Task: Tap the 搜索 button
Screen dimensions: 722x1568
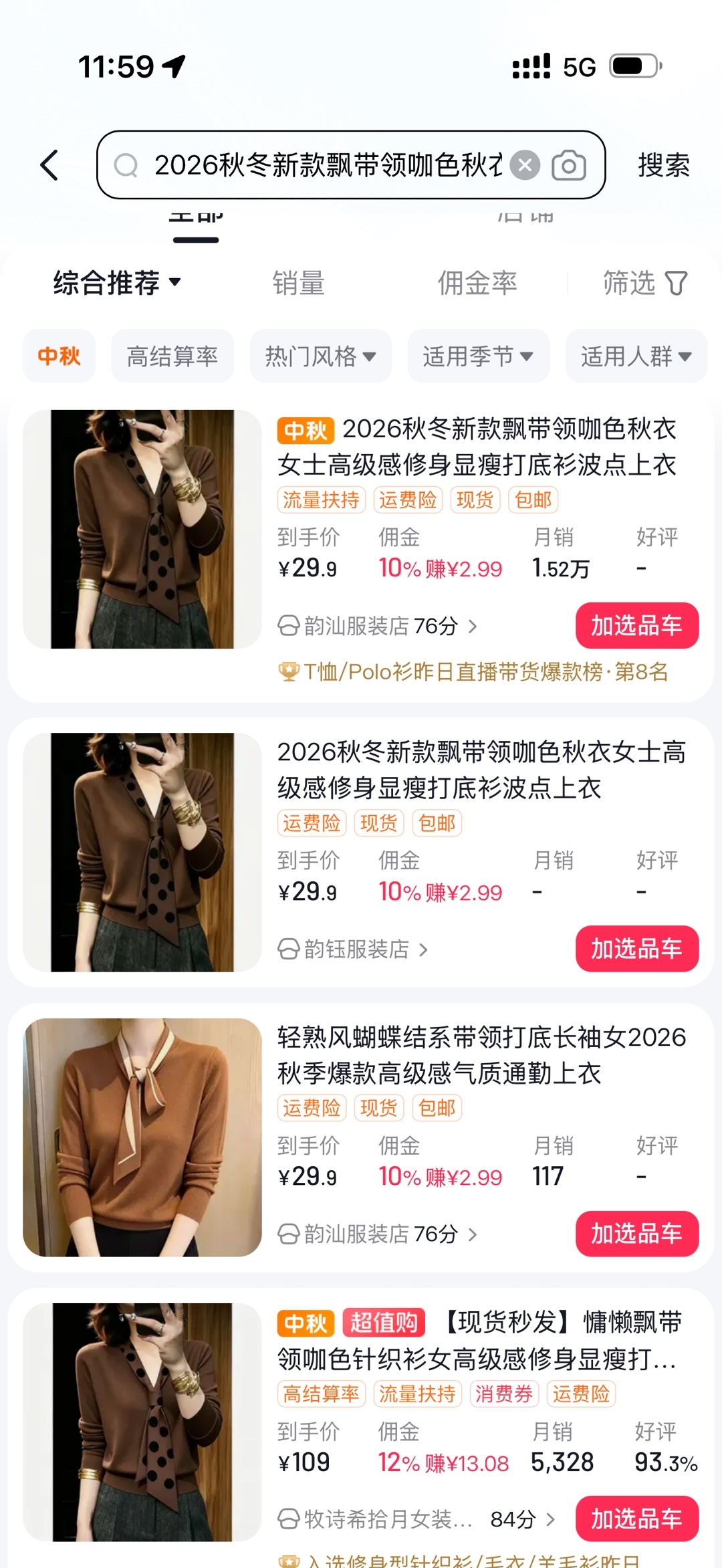Action: 663,165
